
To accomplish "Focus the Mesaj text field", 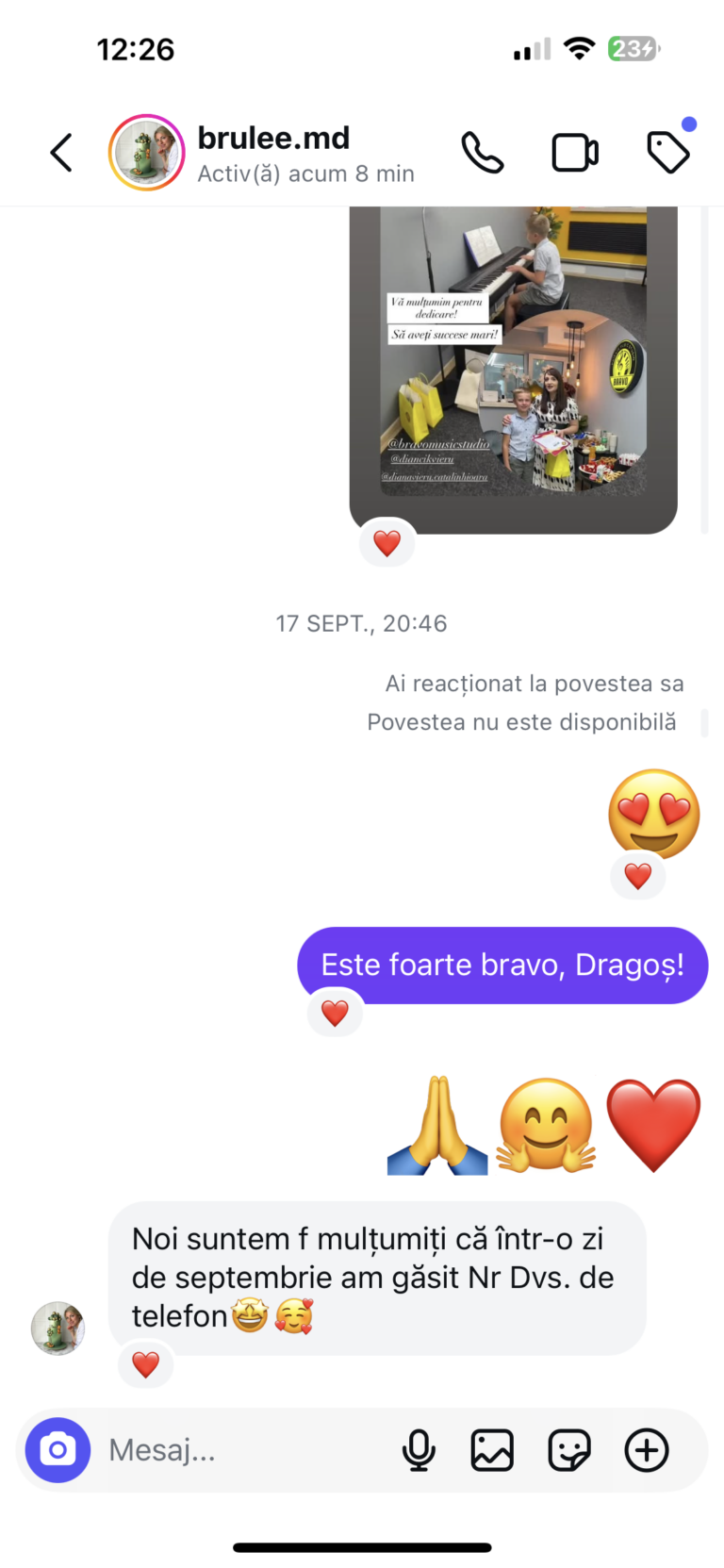I will pyautogui.click(x=245, y=1449).
